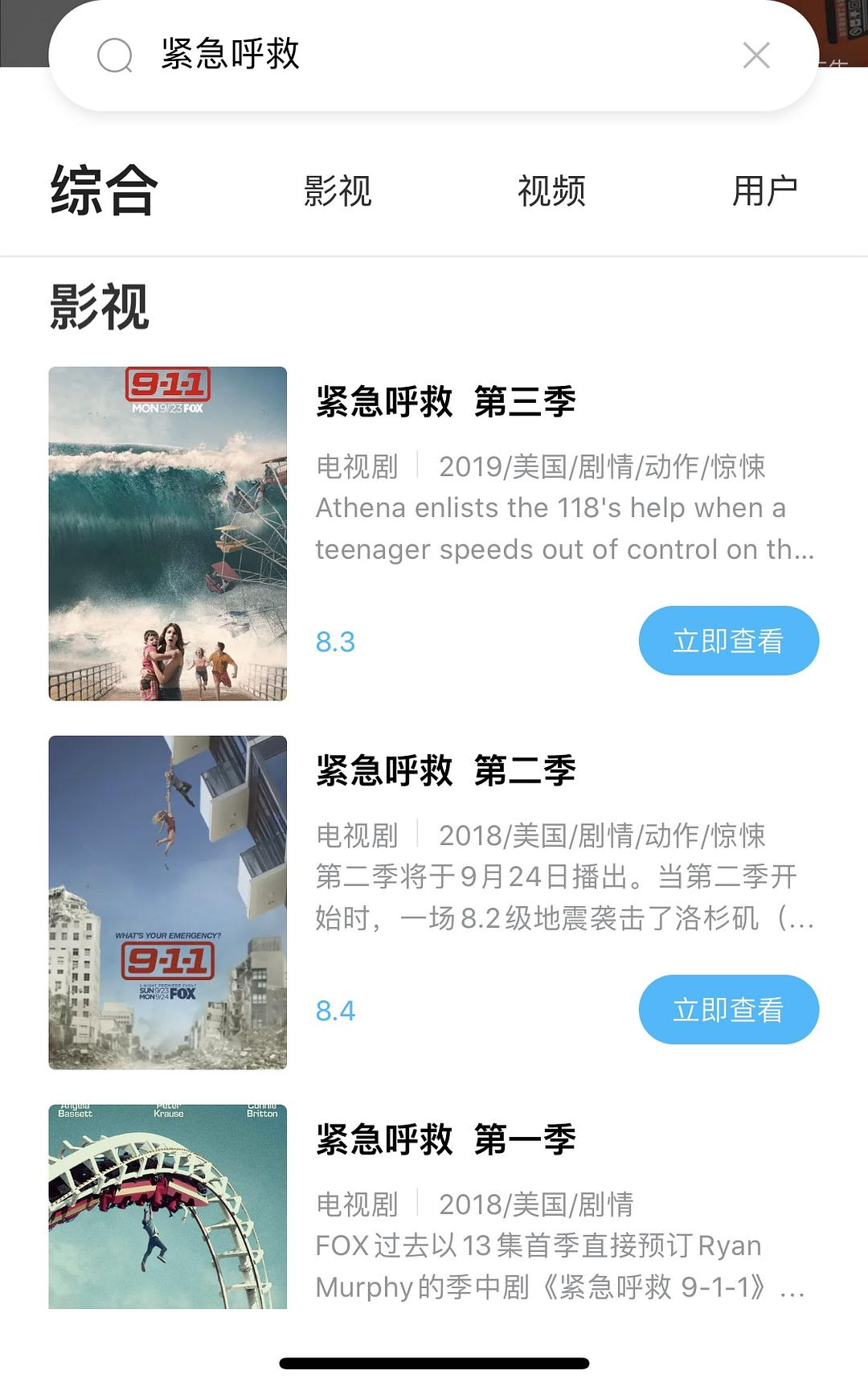Tap 立即查看 for 紧急呼救 第二季
The image size is (868, 1387).
pos(728,1010)
